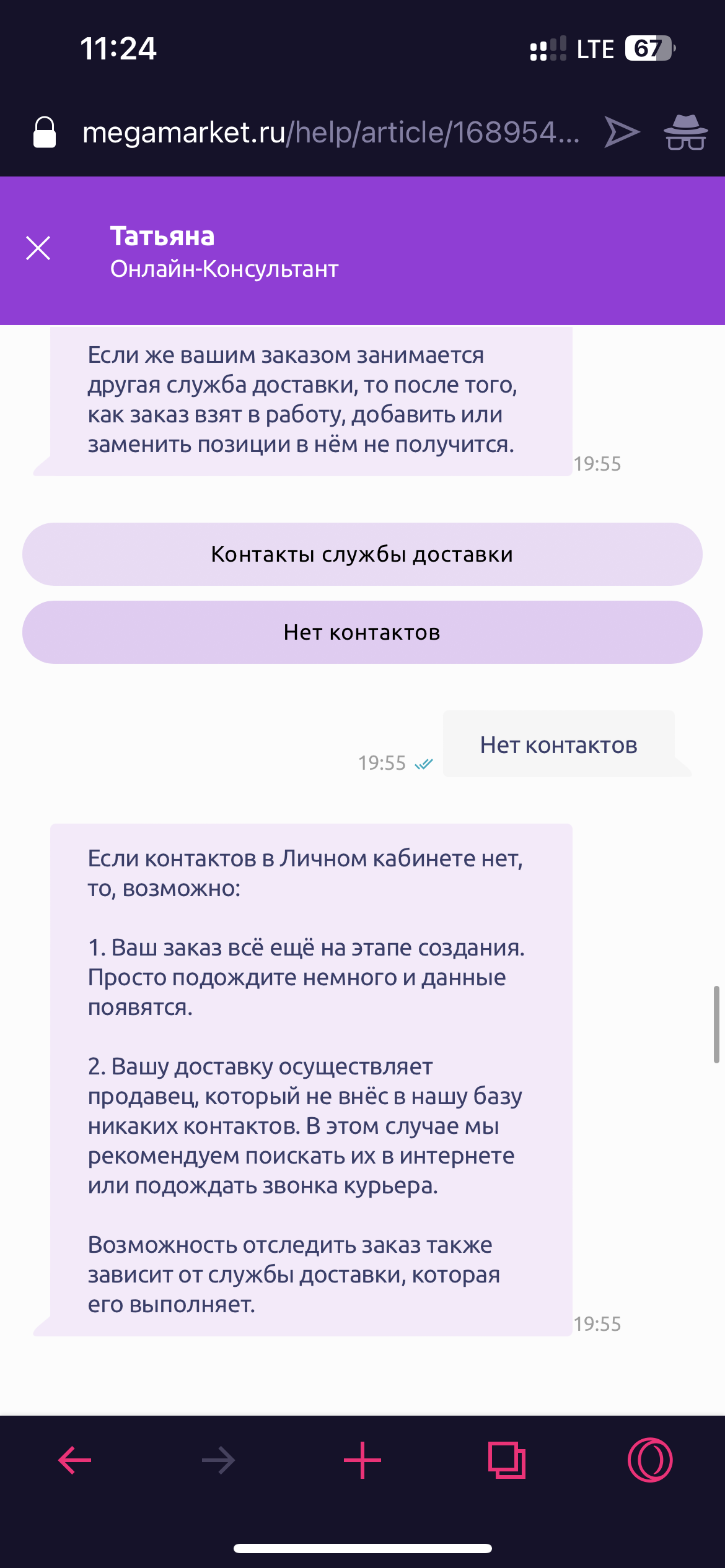The image size is (725, 1568).
Task: Close the chat with Татьяна
Action: click(x=38, y=248)
